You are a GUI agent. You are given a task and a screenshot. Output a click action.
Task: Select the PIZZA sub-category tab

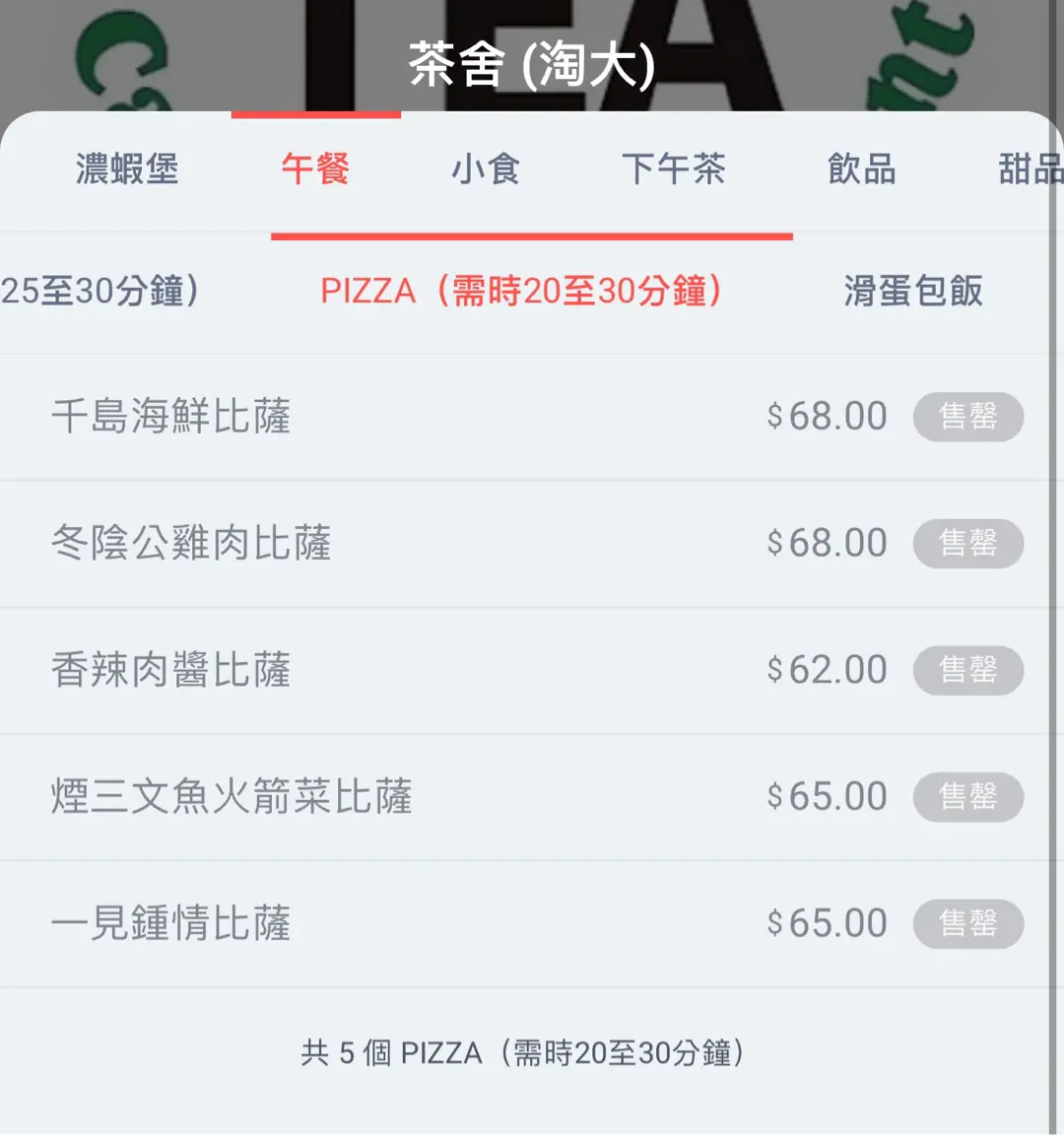pyautogui.click(x=522, y=292)
